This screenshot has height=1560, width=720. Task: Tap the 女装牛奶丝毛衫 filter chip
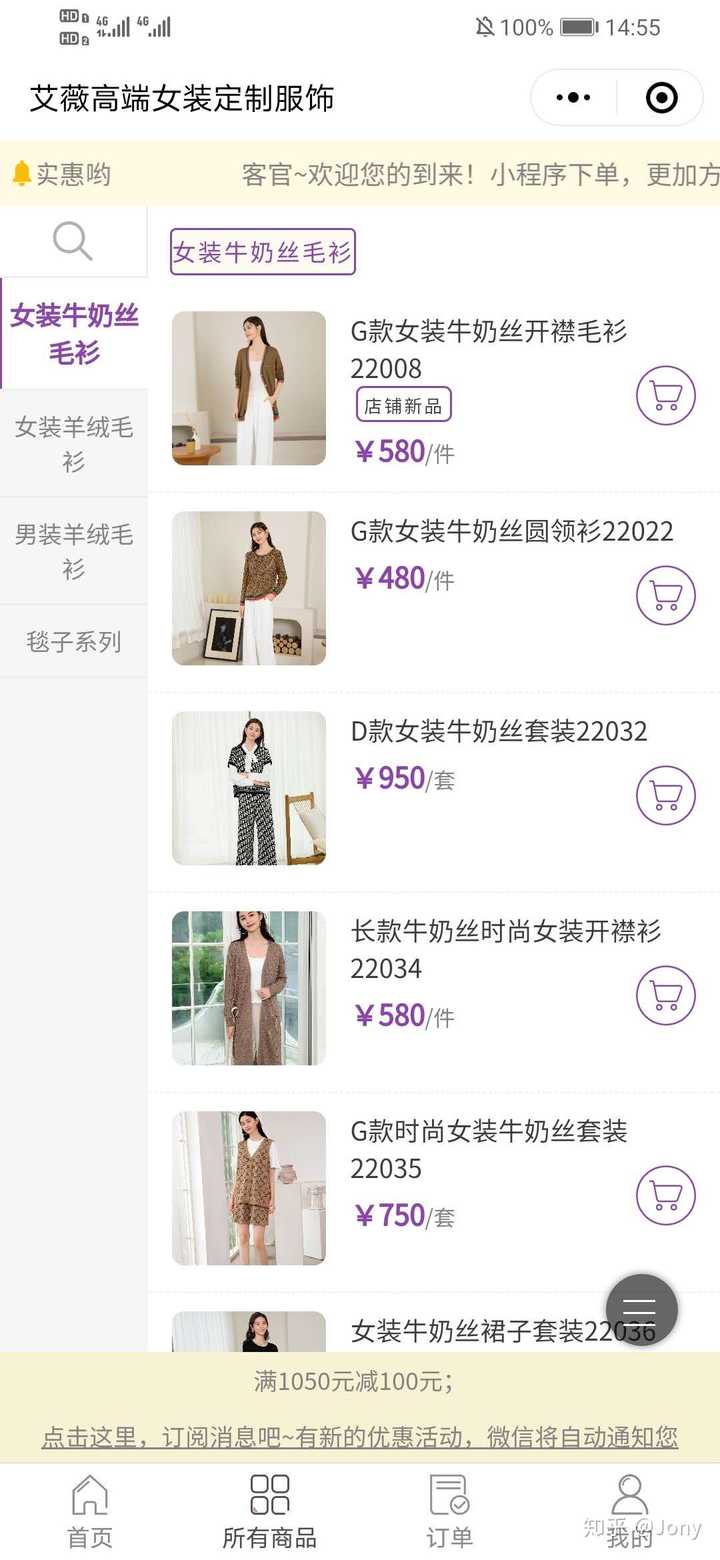pyautogui.click(x=262, y=252)
